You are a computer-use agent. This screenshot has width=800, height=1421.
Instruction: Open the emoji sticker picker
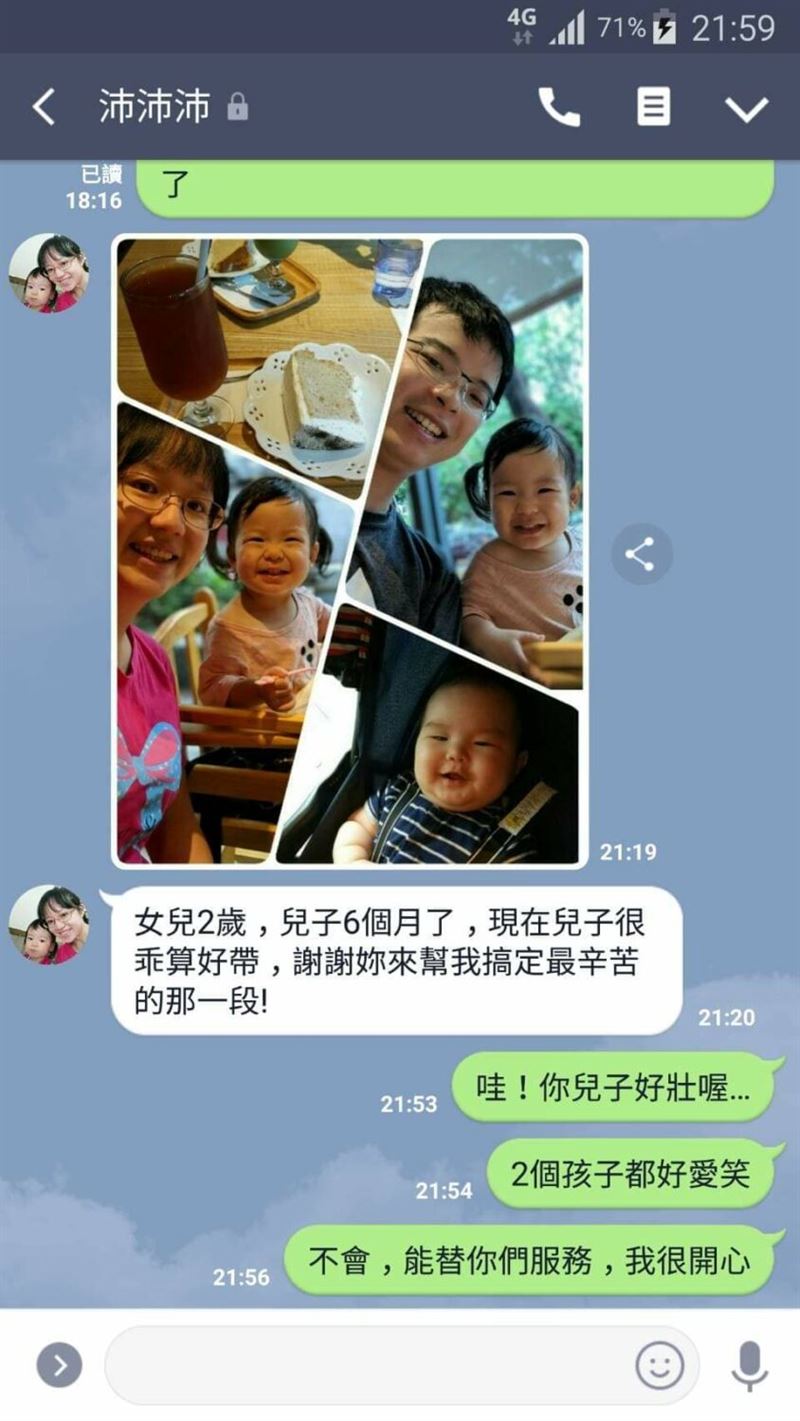pyautogui.click(x=660, y=1365)
